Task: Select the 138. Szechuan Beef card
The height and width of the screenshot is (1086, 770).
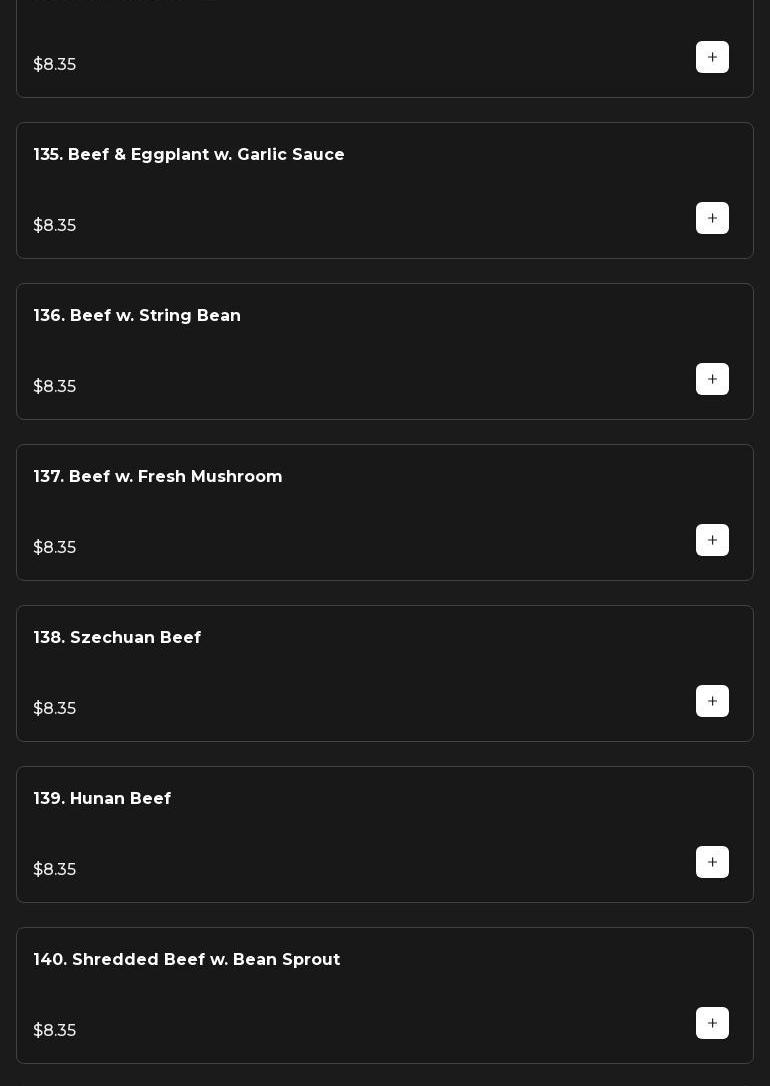Action: click(117, 638)
